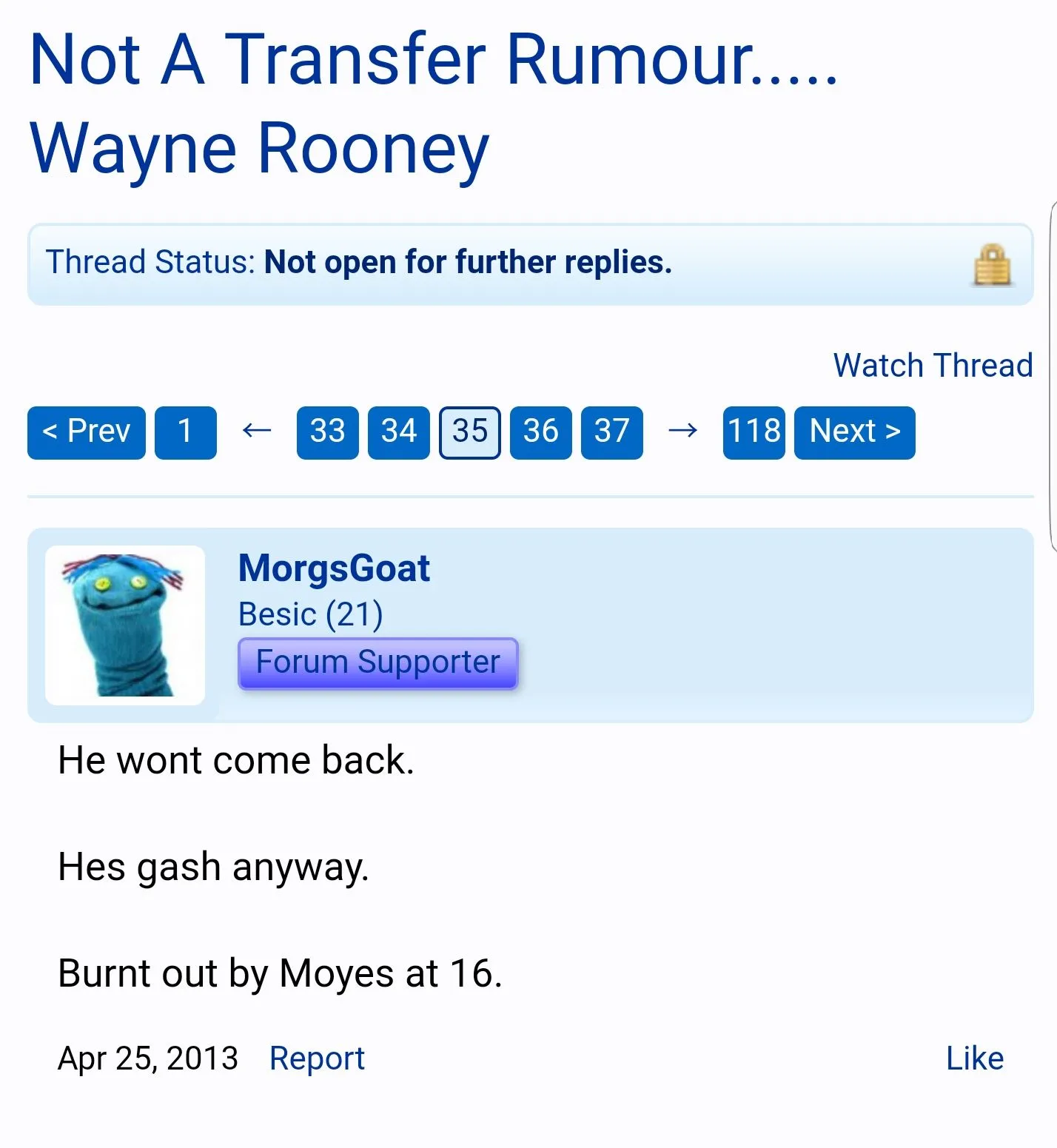1057x1148 pixels.
Task: Tap the current page 35 button
Action: click(470, 432)
